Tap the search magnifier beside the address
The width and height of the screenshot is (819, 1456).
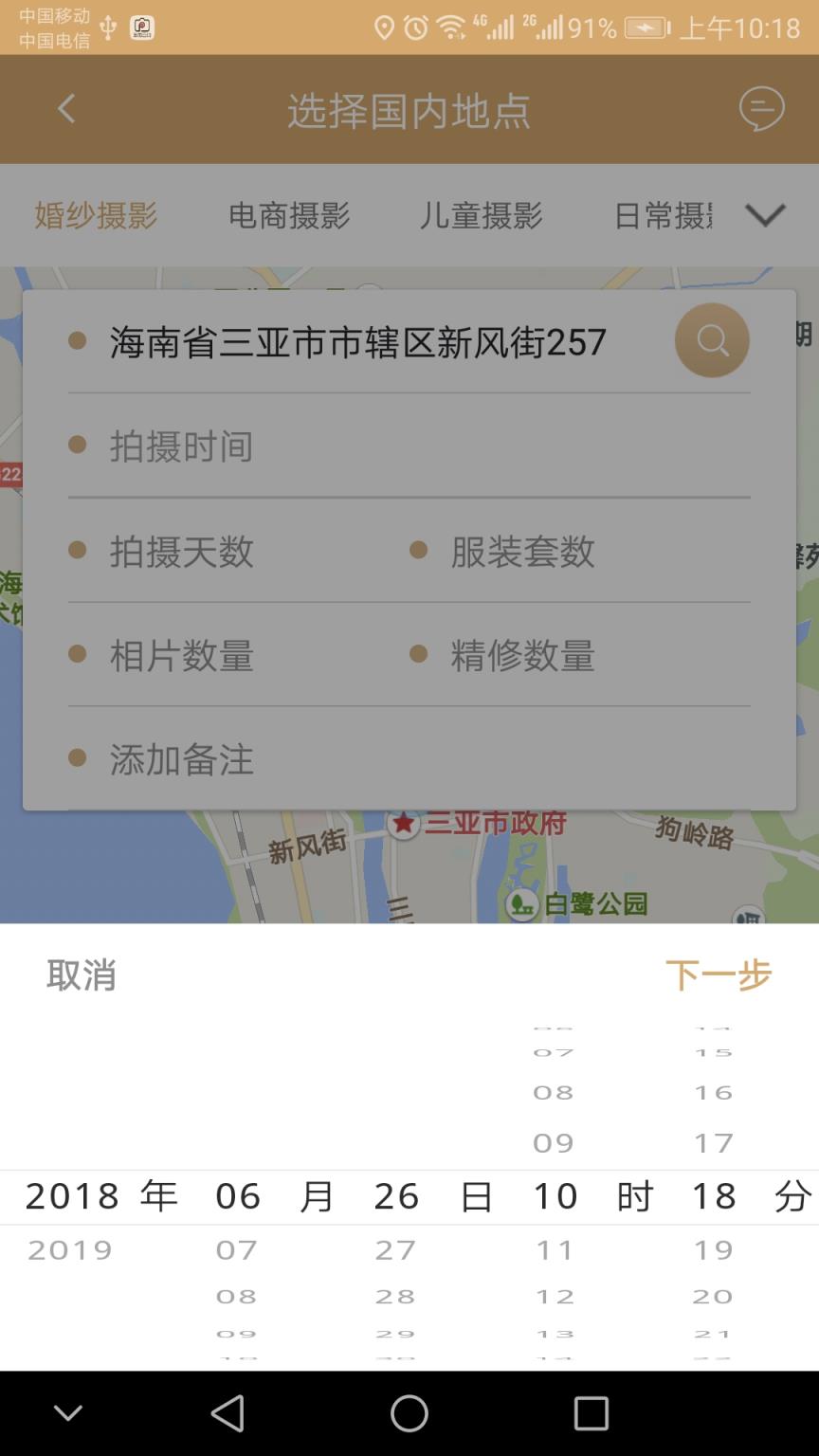[x=711, y=340]
